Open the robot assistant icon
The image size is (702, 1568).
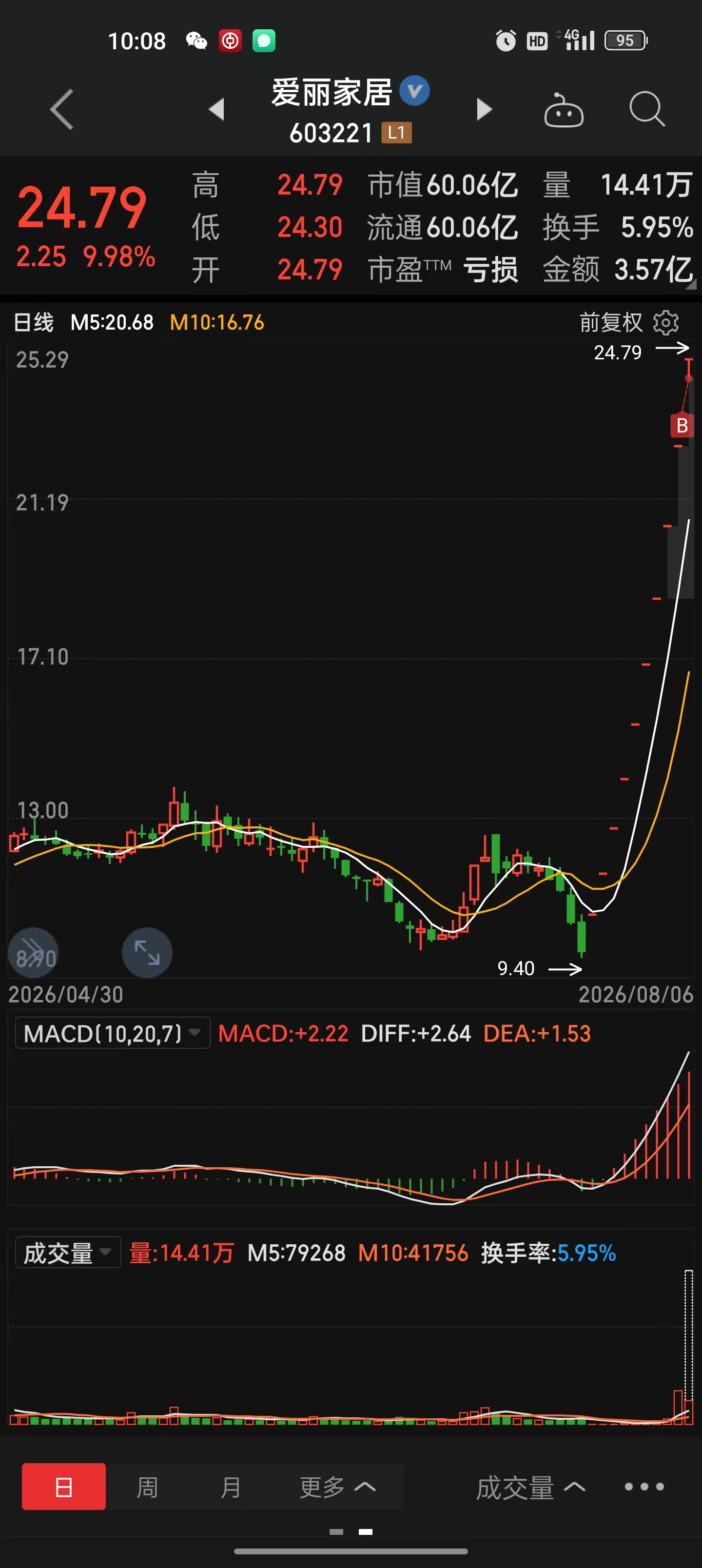563,110
